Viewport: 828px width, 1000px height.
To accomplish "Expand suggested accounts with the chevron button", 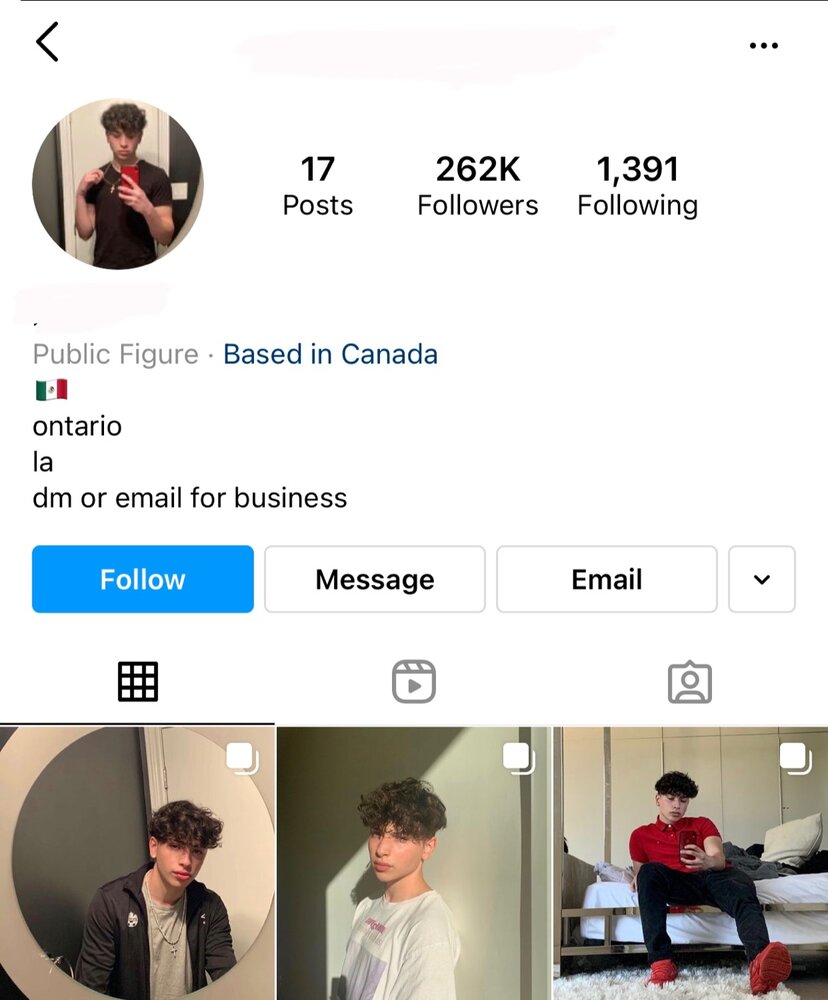I will 761,579.
